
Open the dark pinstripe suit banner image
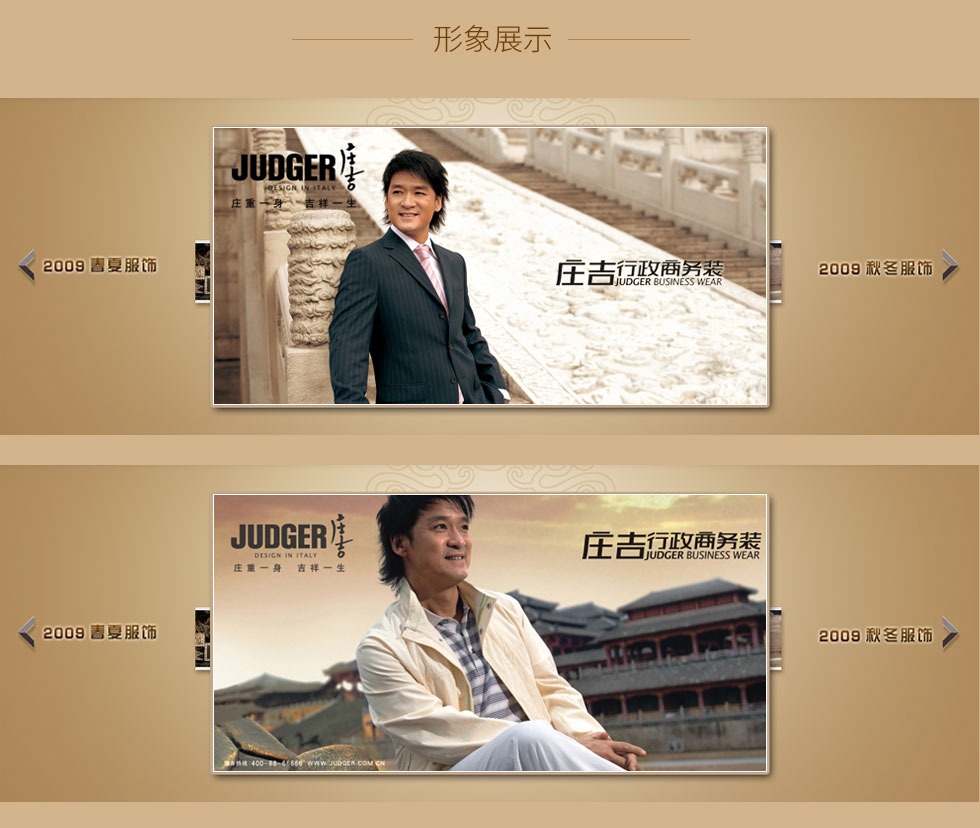point(490,266)
